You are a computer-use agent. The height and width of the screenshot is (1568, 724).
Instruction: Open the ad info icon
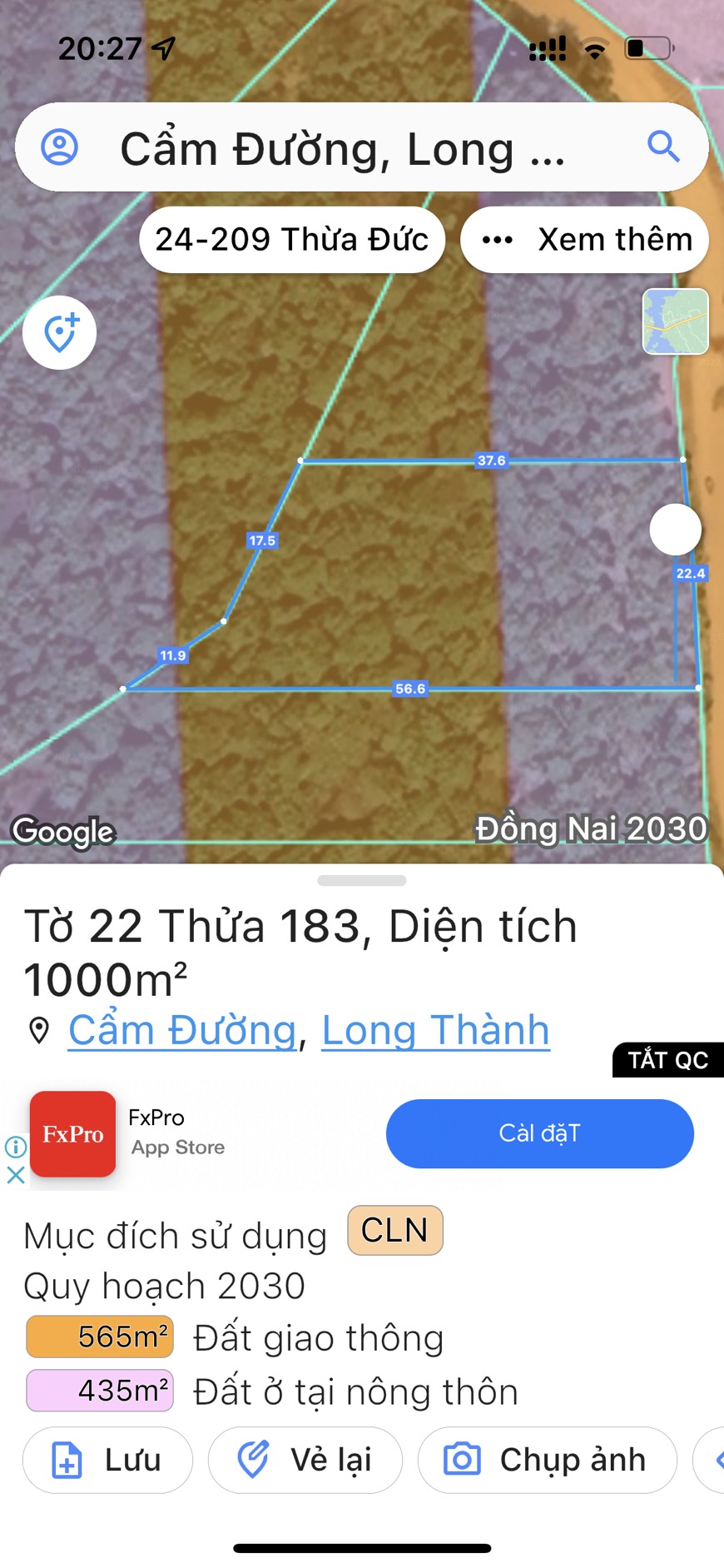tap(15, 1147)
